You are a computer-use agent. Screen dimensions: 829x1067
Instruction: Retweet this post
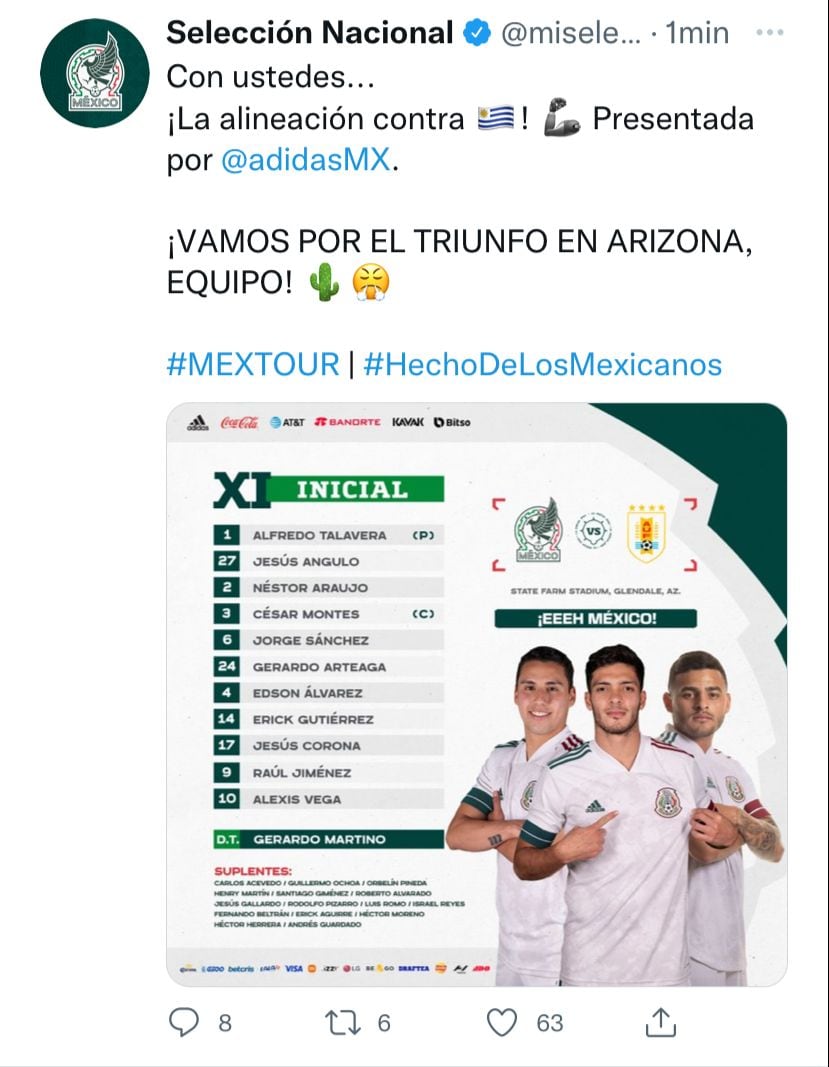(x=344, y=1022)
